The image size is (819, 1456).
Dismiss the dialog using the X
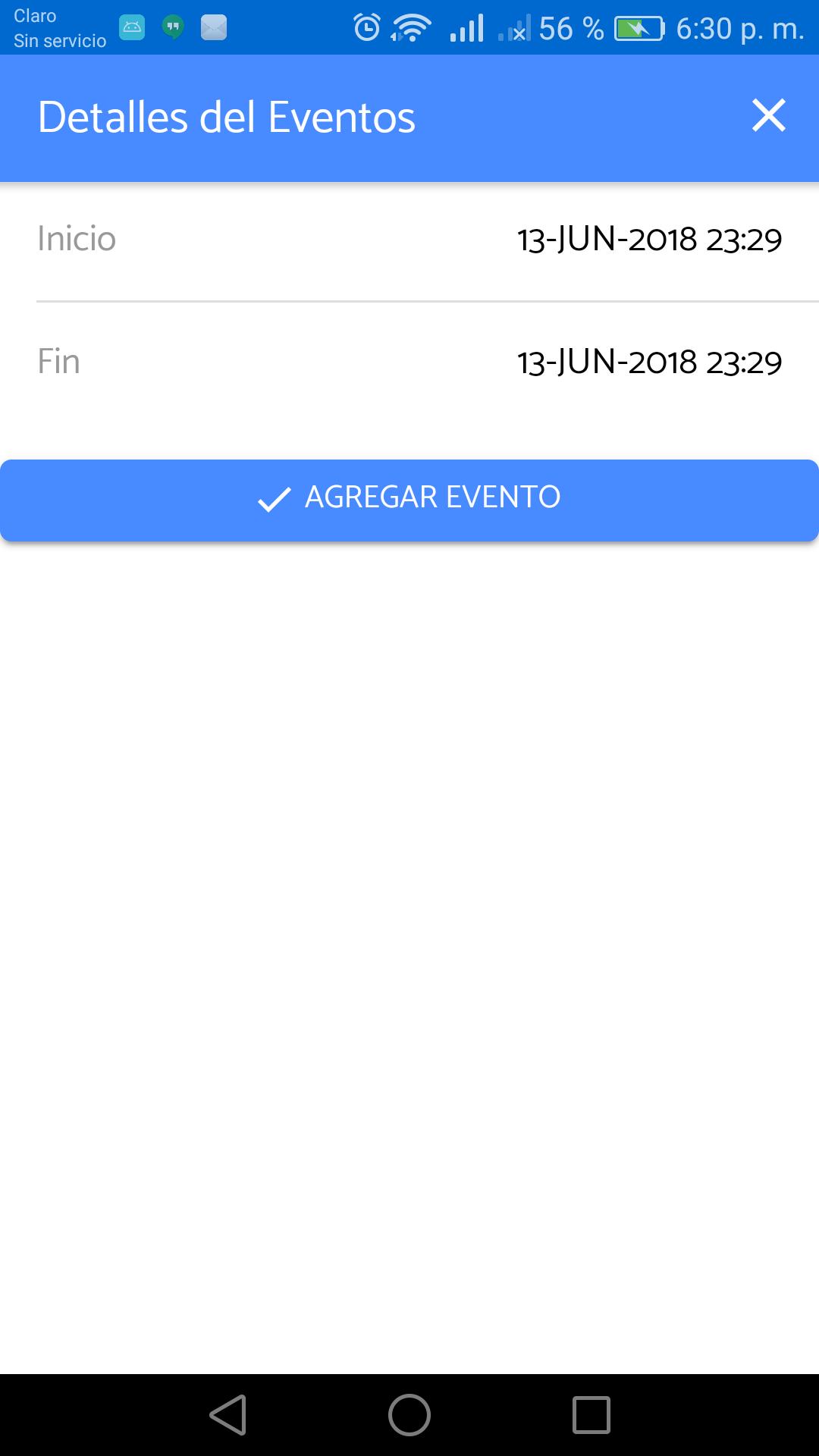point(768,116)
